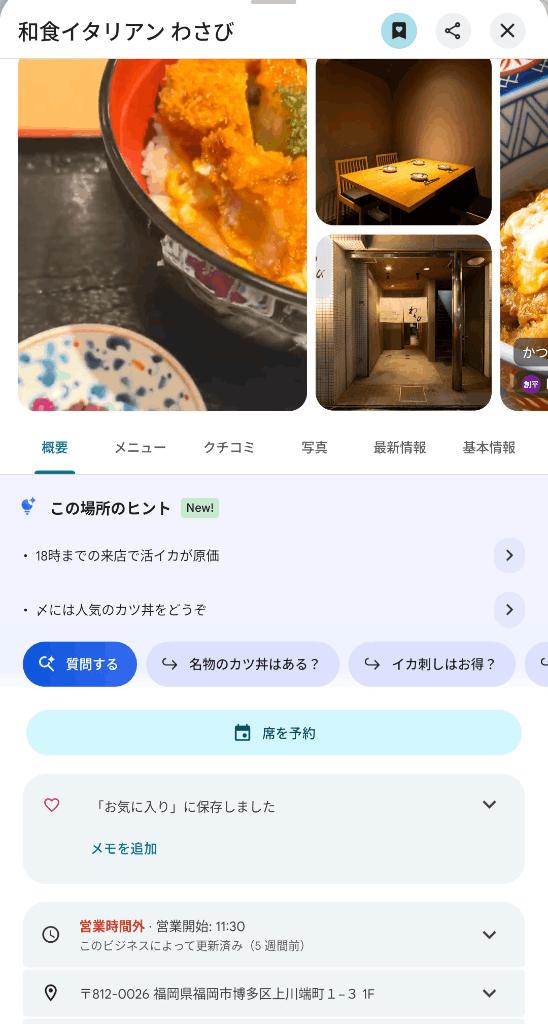Viewport: 548px width, 1024px height.
Task: Switch to the 写真 tab
Action: [x=314, y=448]
